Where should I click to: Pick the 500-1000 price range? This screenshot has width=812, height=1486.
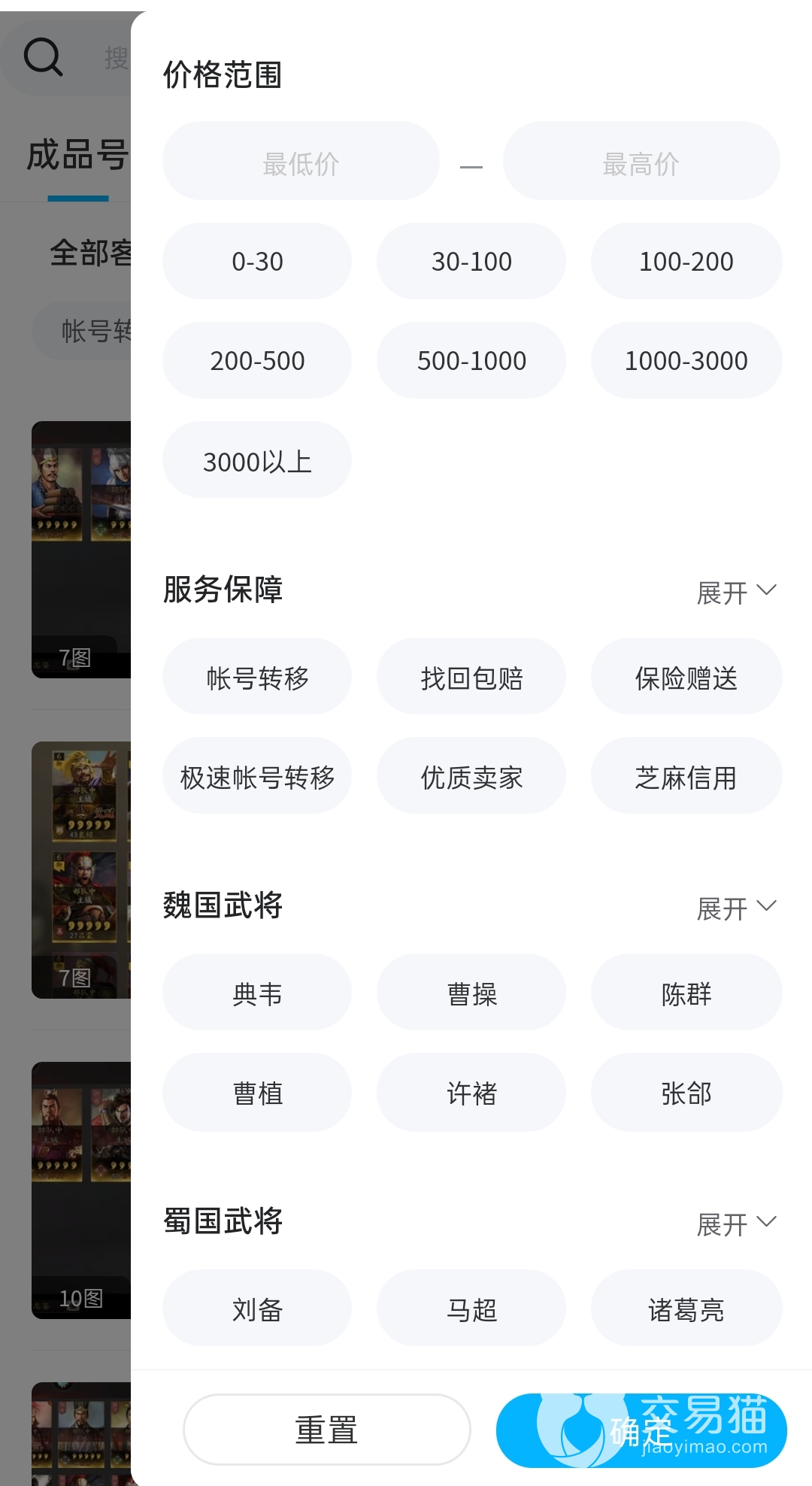[471, 361]
